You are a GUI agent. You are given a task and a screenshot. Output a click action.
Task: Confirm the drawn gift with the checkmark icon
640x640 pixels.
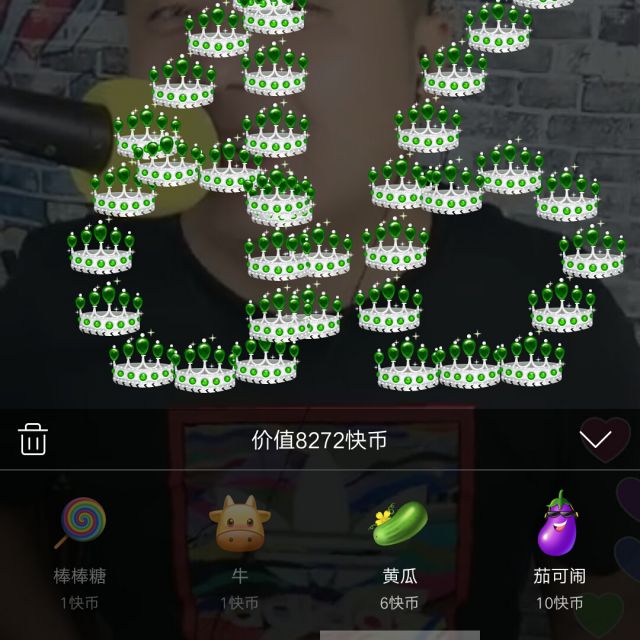pos(596,439)
